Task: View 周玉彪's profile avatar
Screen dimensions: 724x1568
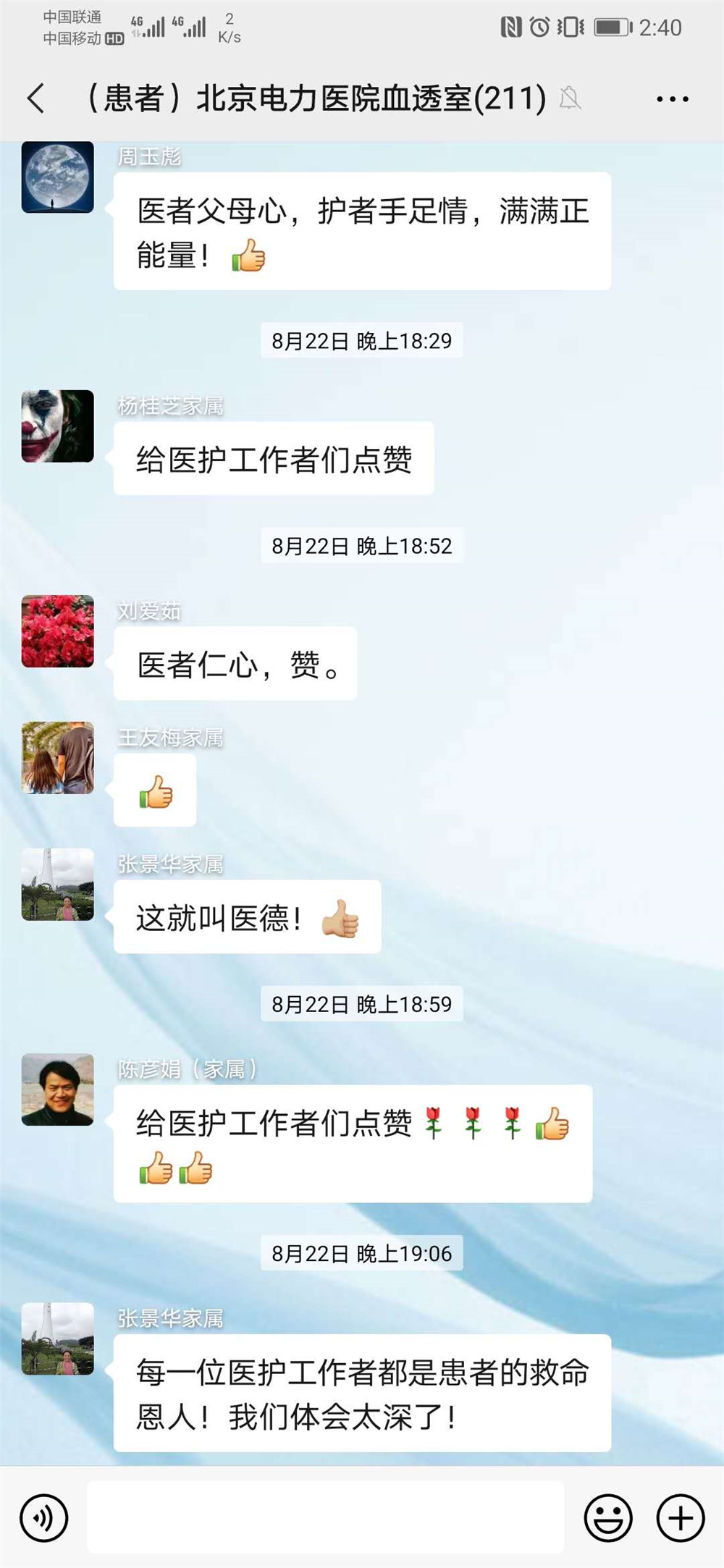Action: pos(58,177)
